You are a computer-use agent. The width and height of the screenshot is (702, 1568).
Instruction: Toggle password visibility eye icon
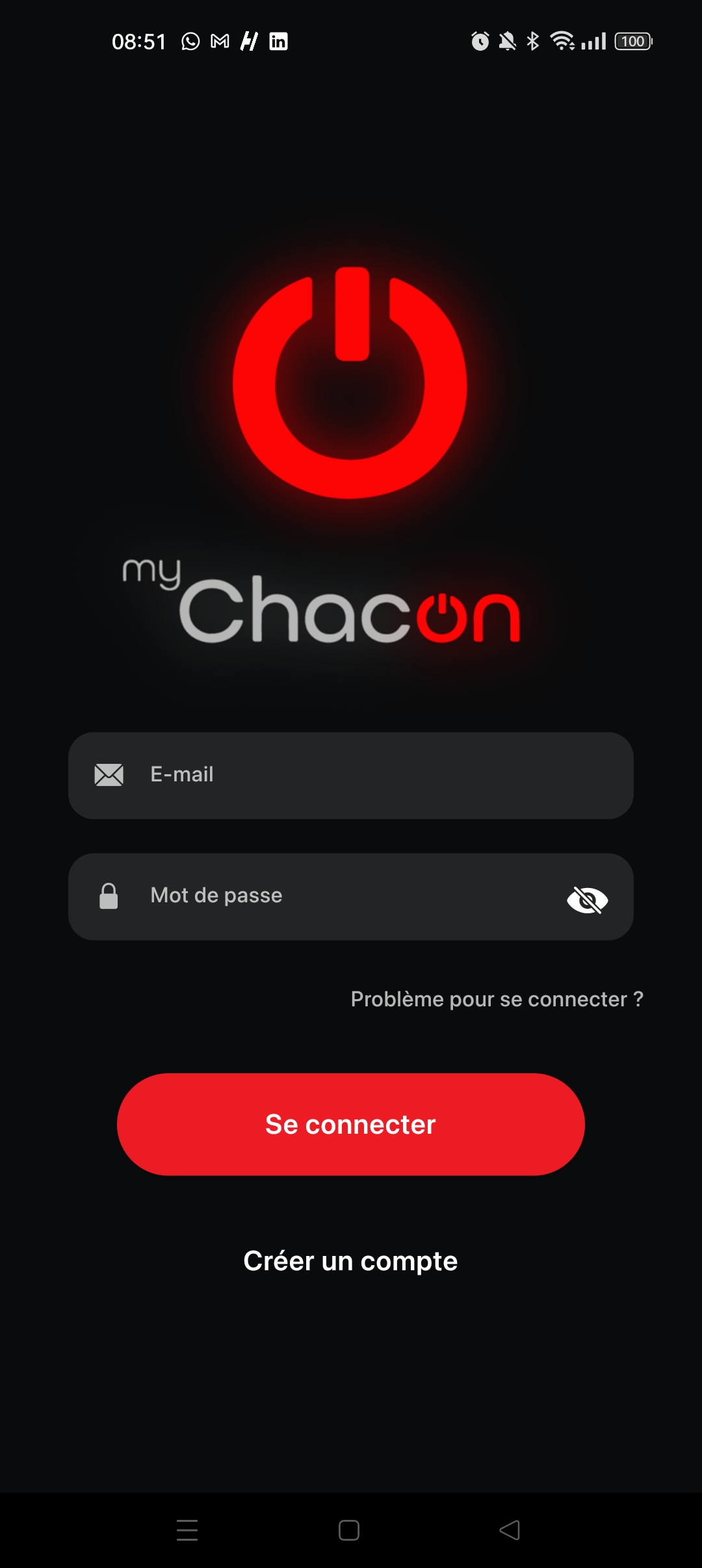coord(587,900)
